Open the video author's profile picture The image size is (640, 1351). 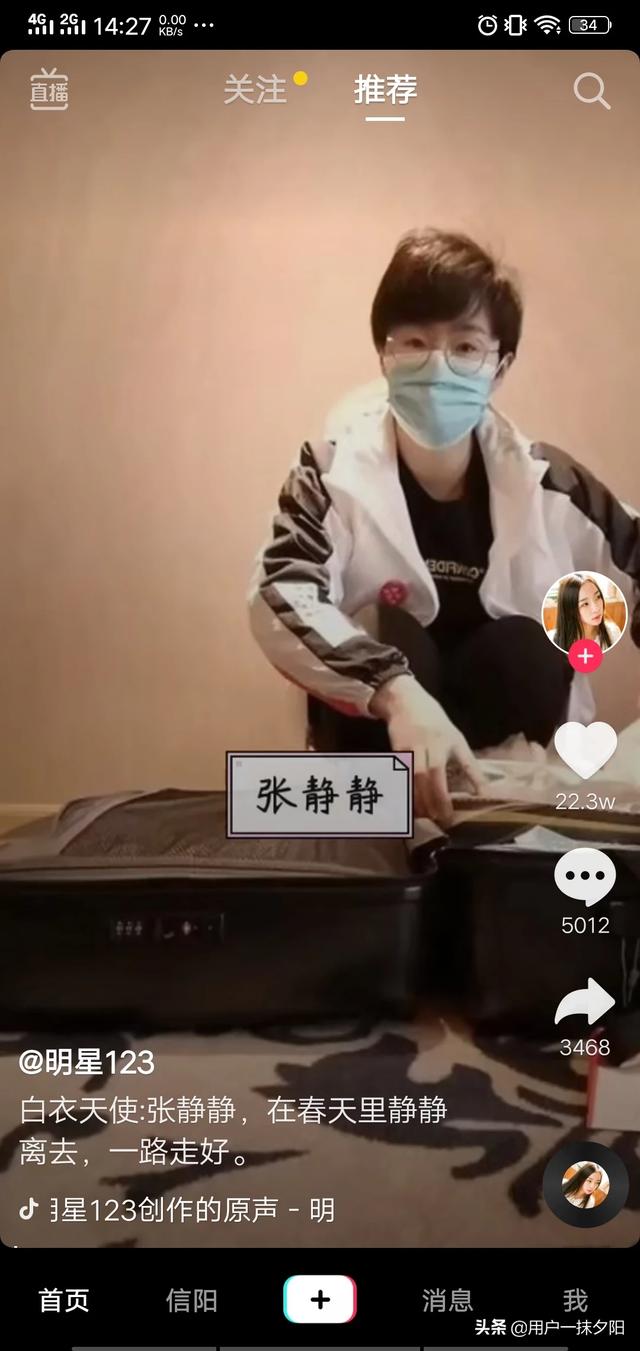click(584, 612)
